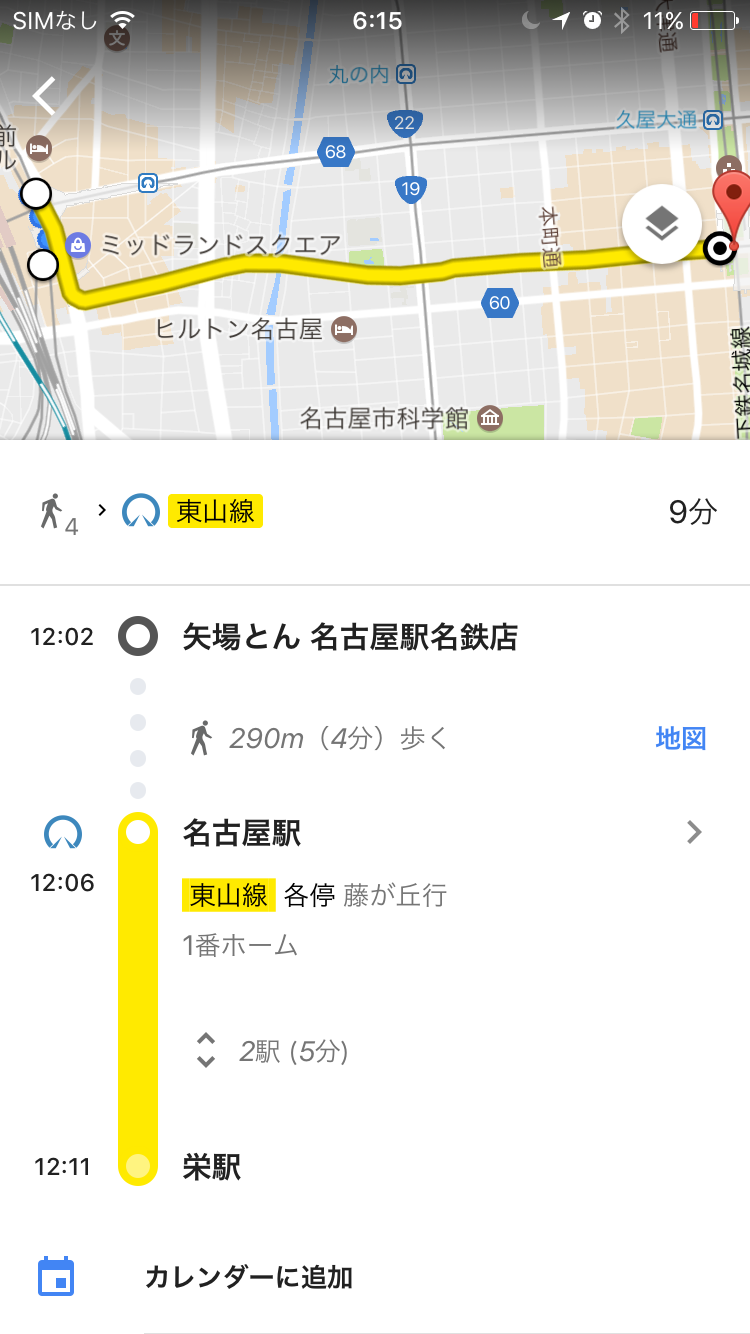Go back using the top-left arrow
The image size is (750, 1334).
coord(44,96)
